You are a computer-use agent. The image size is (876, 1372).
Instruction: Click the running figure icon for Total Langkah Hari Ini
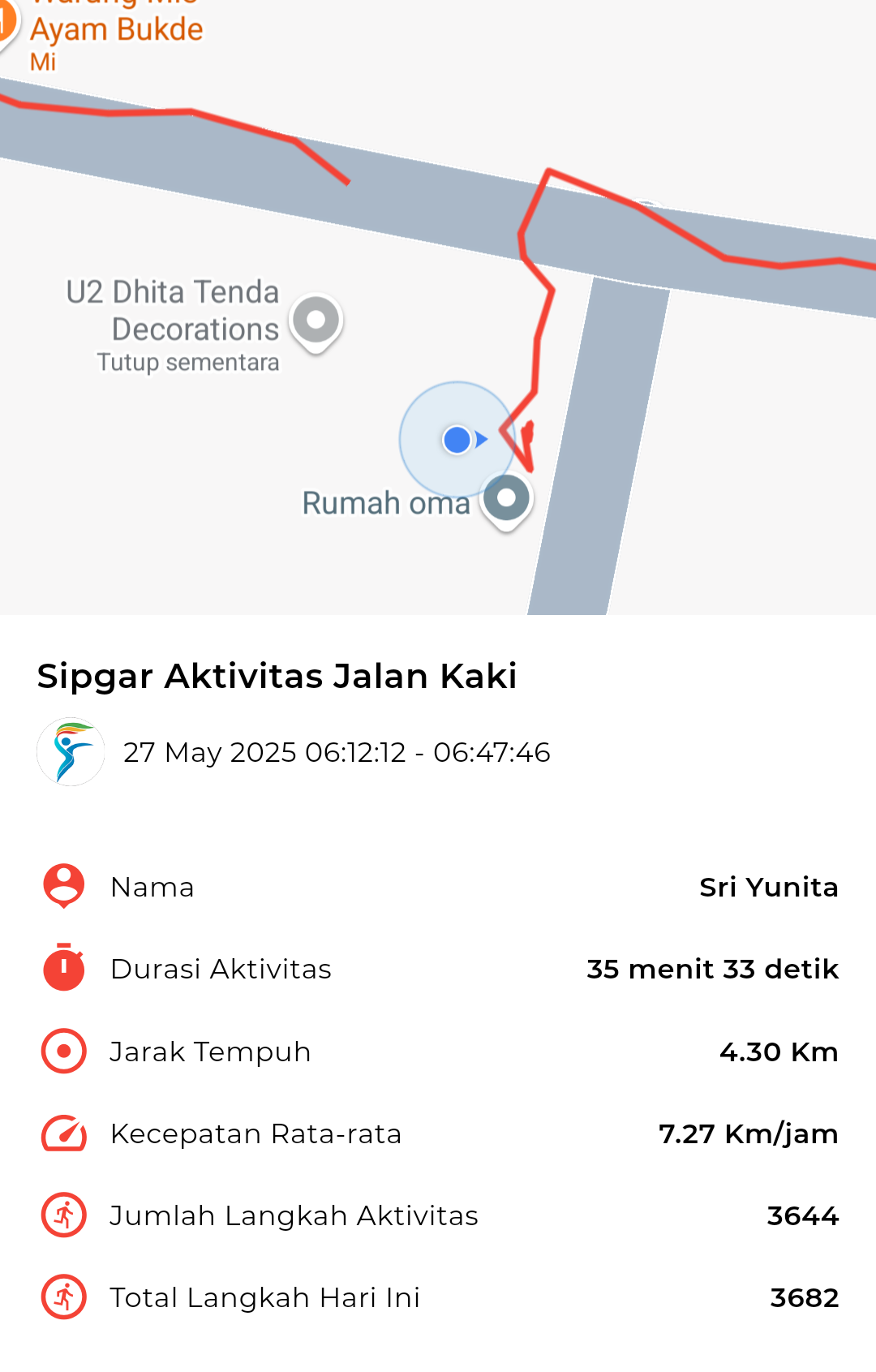(x=62, y=1297)
